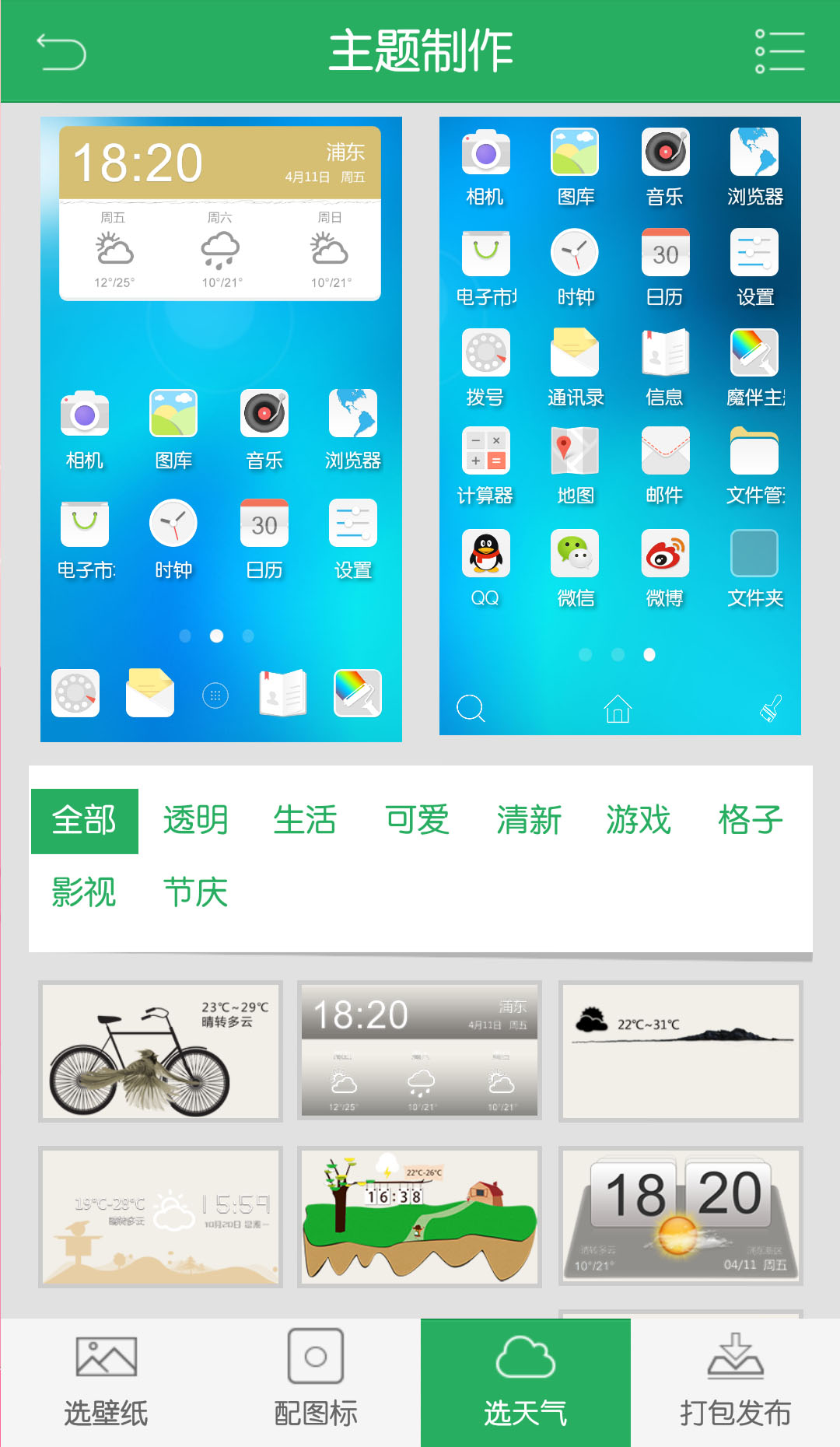Tap 打包发布 to publish theme

(x=735, y=1382)
